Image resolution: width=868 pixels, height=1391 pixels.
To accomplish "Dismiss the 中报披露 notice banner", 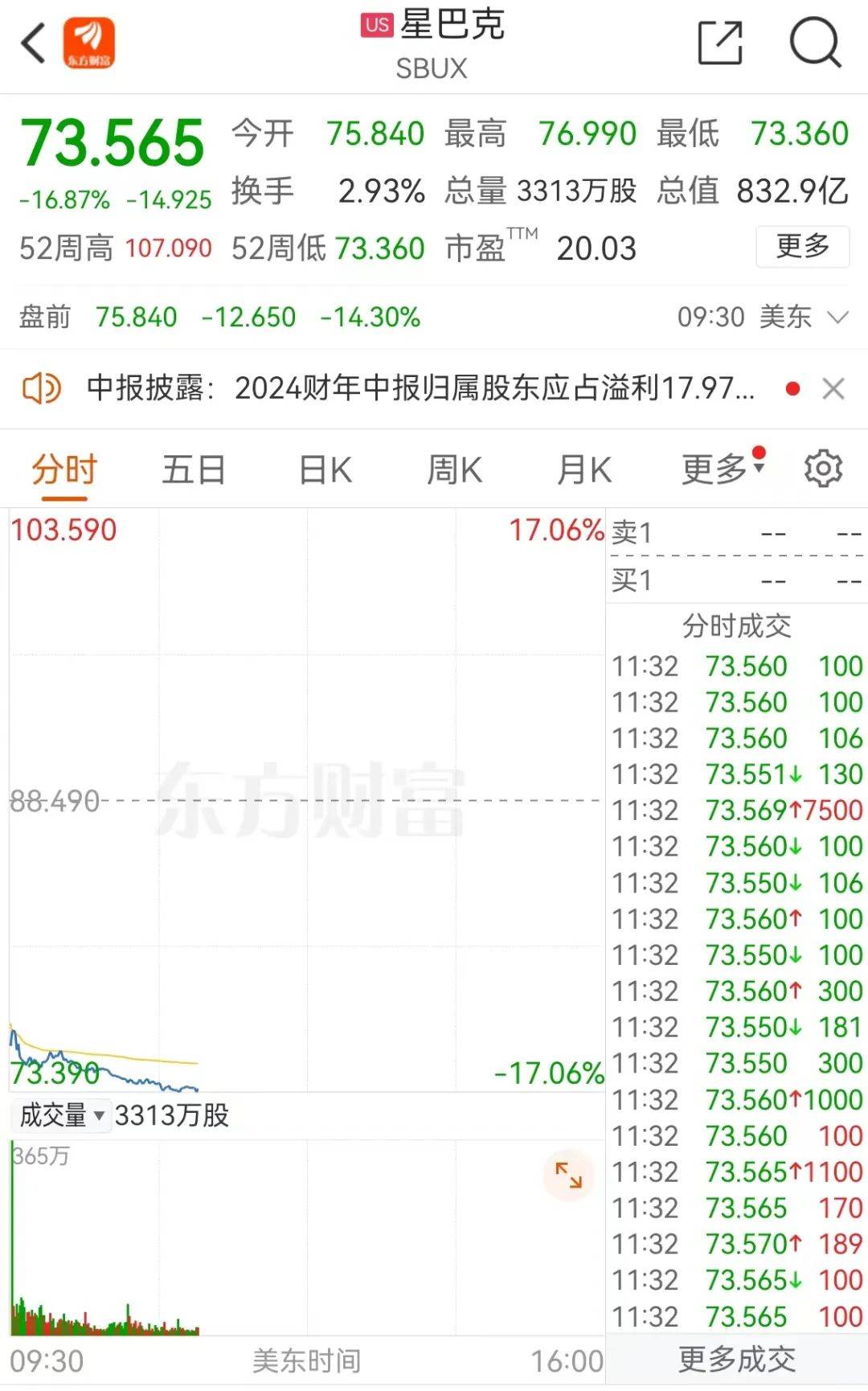I will click(833, 389).
